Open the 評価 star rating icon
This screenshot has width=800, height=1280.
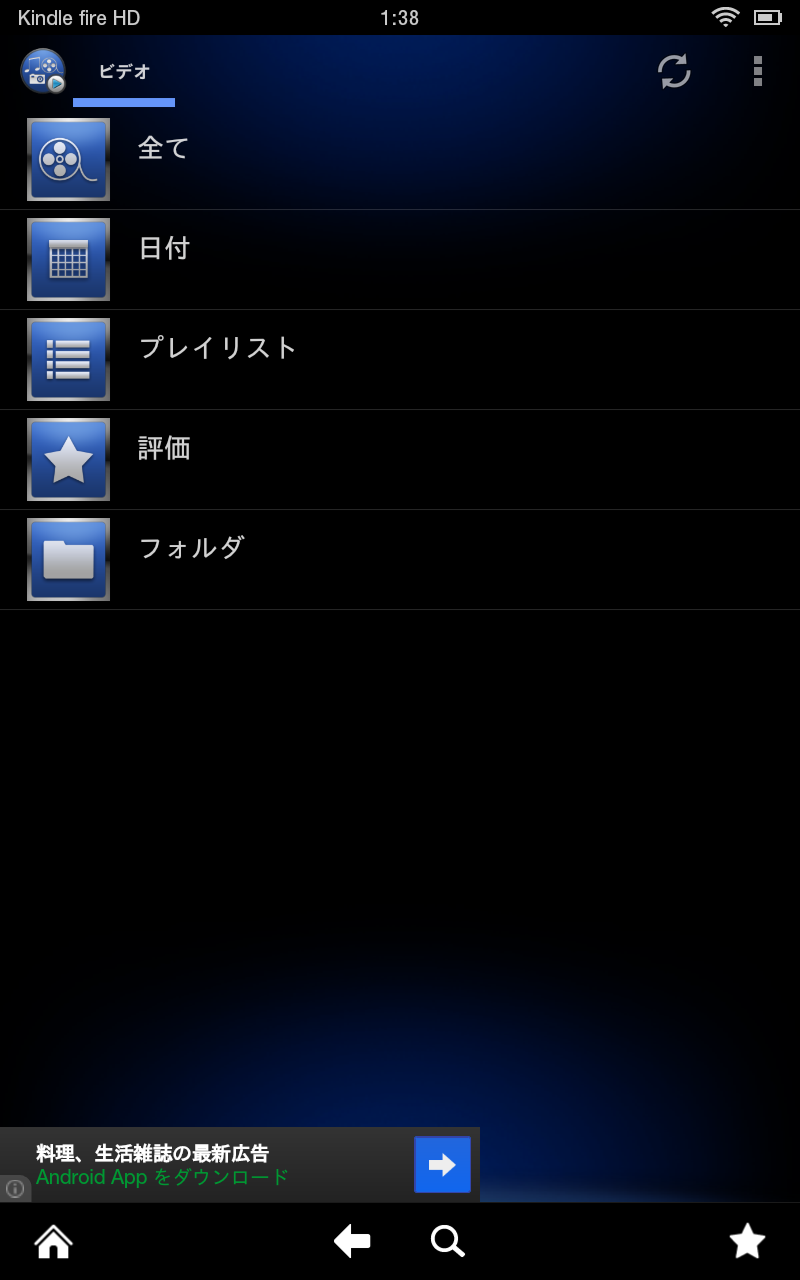point(68,460)
